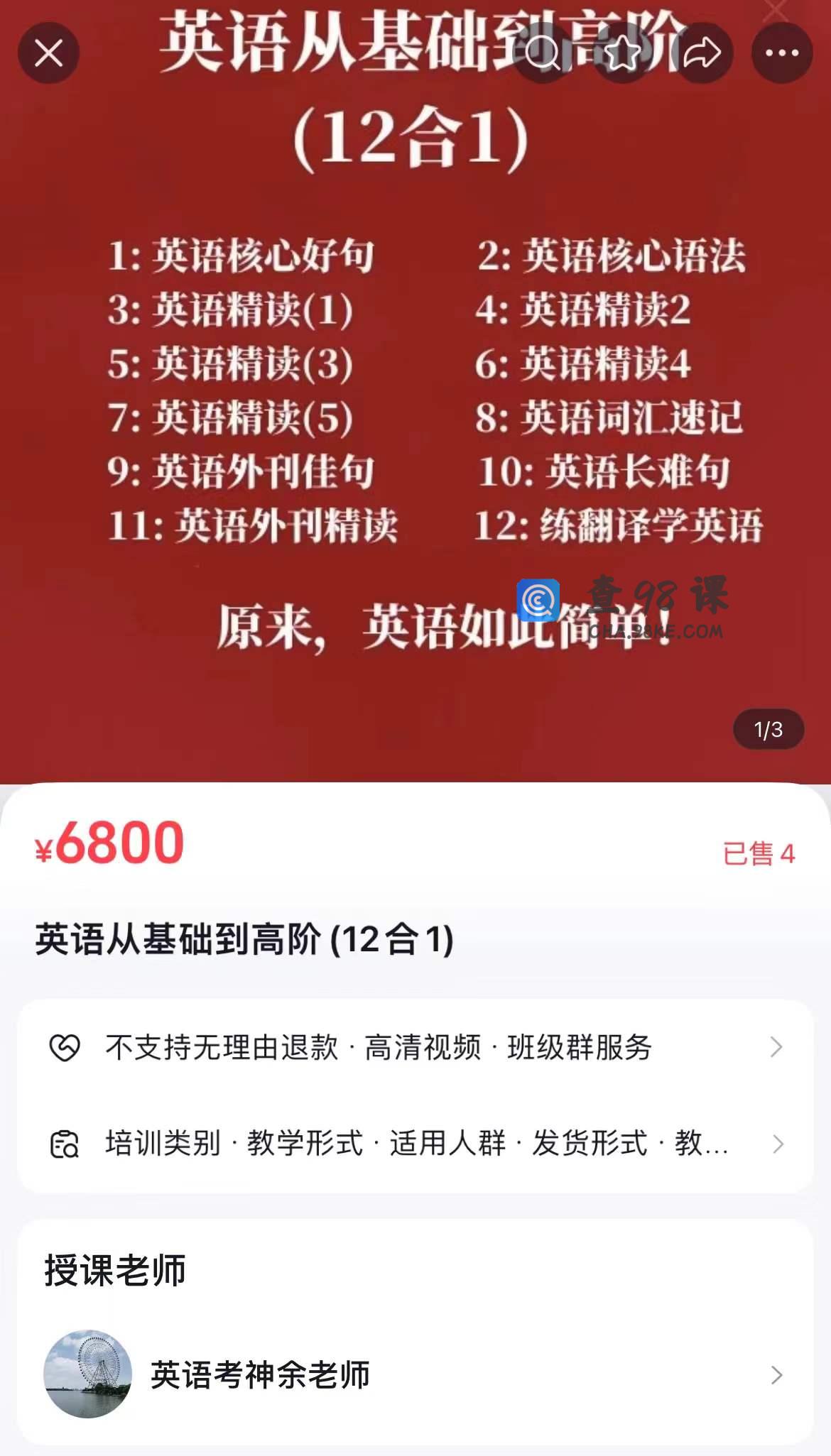
Task: Open teacher profile 英语考神余老师
Action: pyautogui.click(x=415, y=1375)
